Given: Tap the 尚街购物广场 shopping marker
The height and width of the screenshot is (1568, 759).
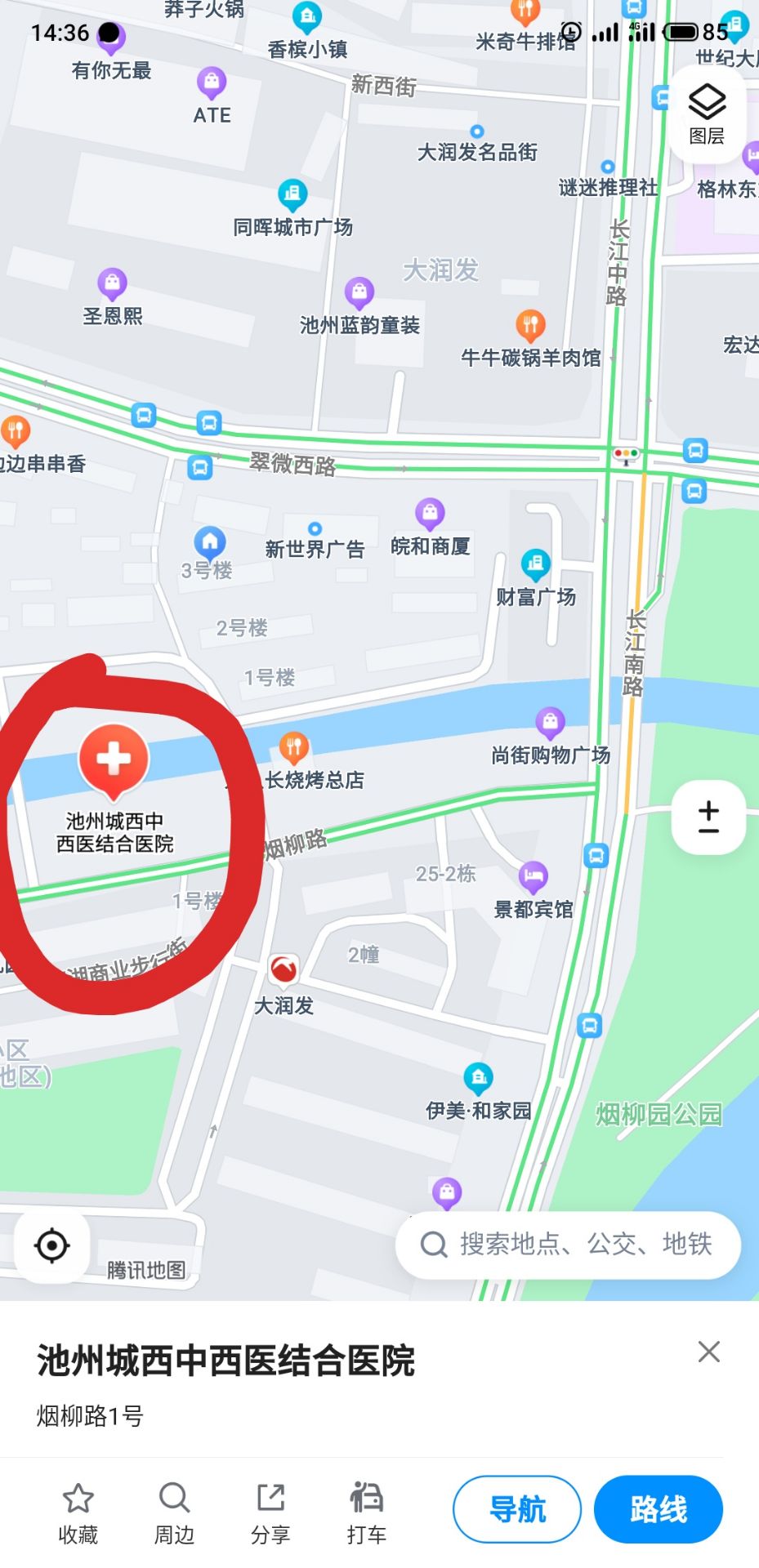Looking at the screenshot, I should pyautogui.click(x=550, y=724).
